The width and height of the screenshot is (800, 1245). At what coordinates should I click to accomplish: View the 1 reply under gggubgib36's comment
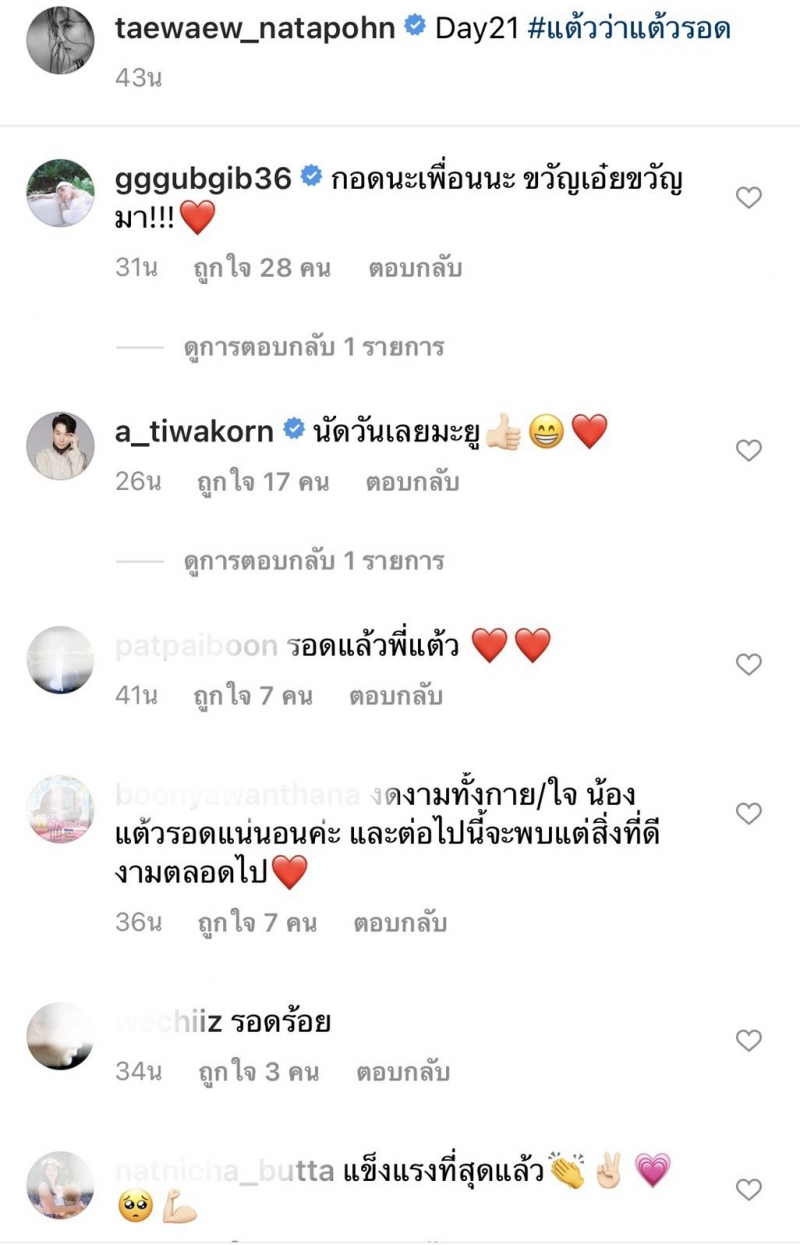314,348
